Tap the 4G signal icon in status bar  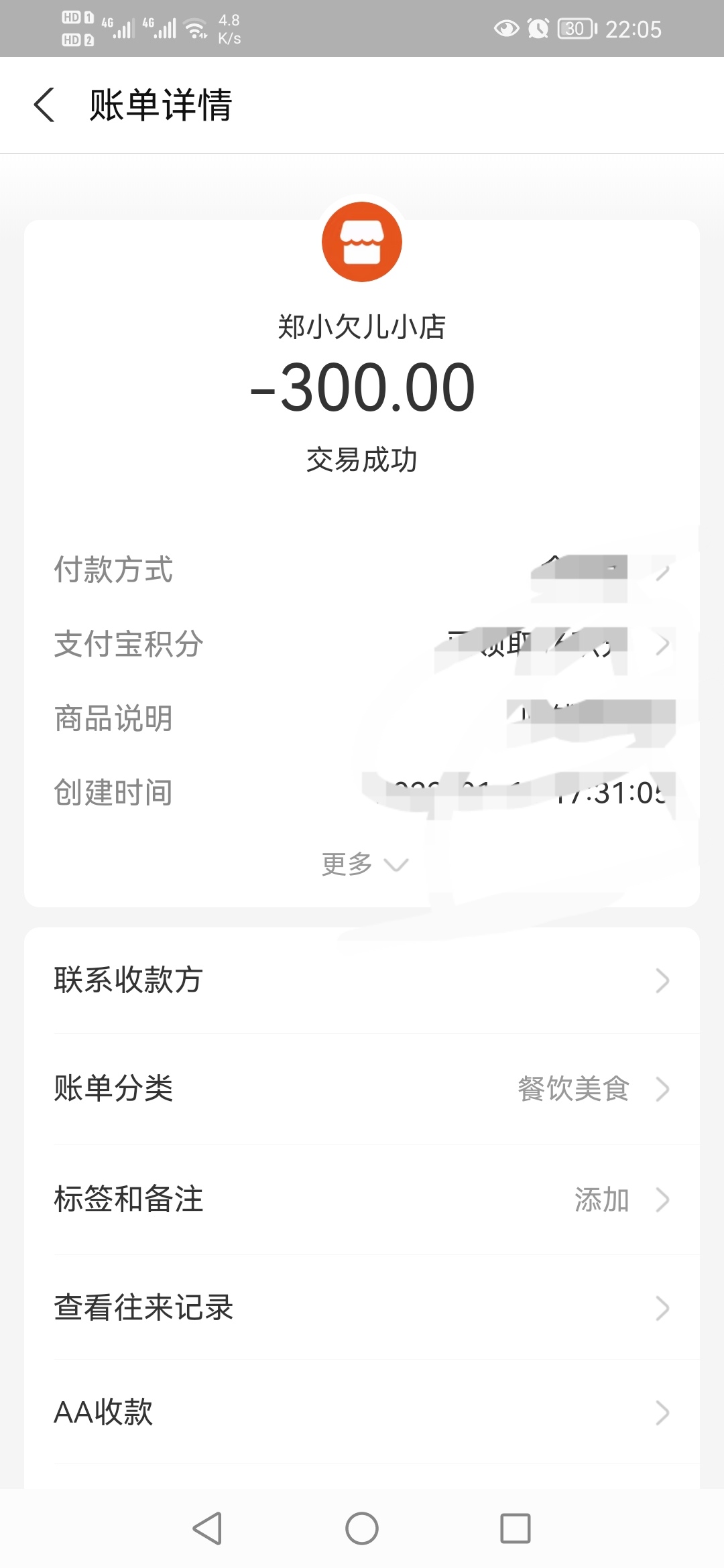[x=121, y=27]
